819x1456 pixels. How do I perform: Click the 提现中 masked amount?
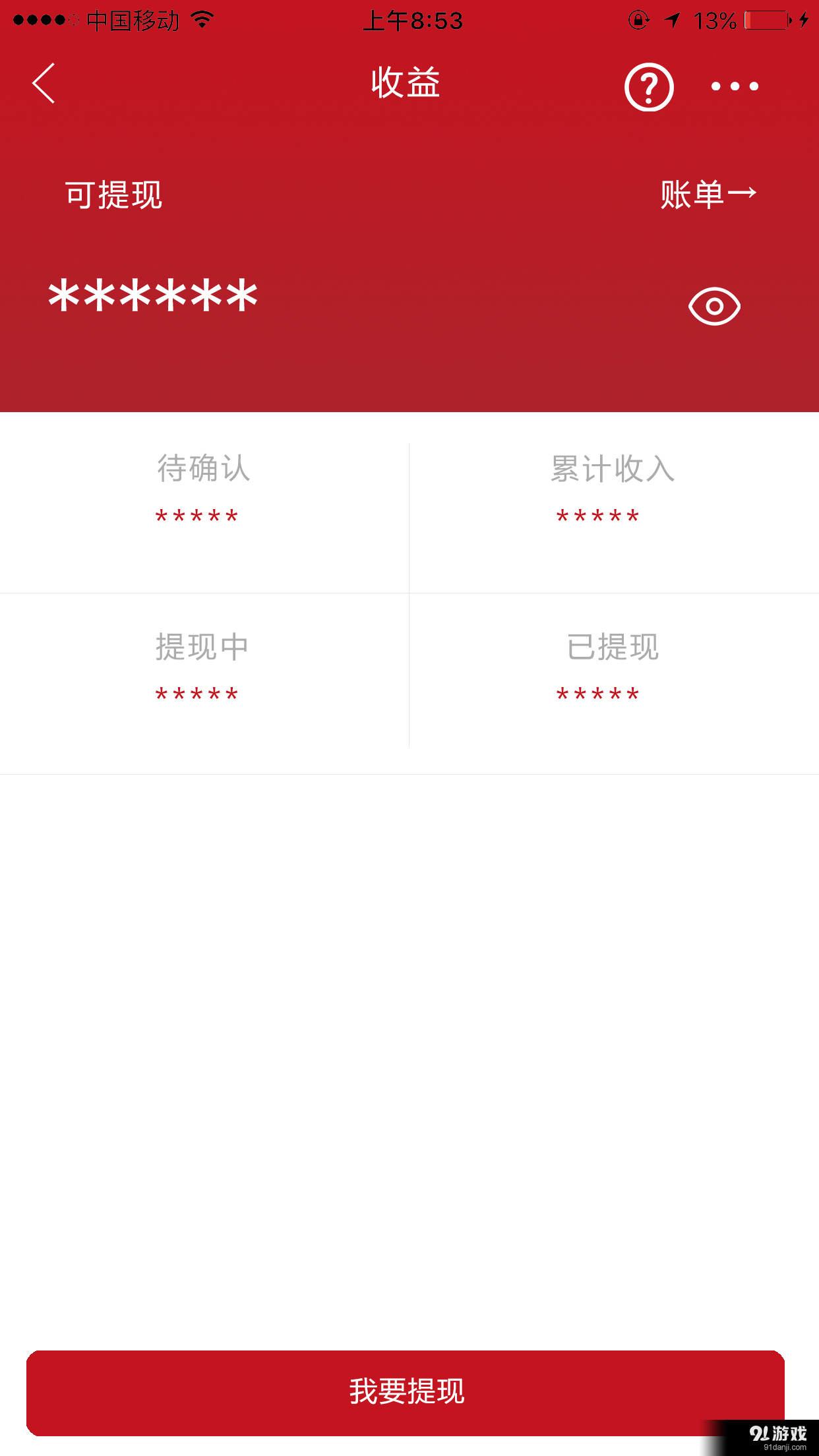[x=197, y=692]
